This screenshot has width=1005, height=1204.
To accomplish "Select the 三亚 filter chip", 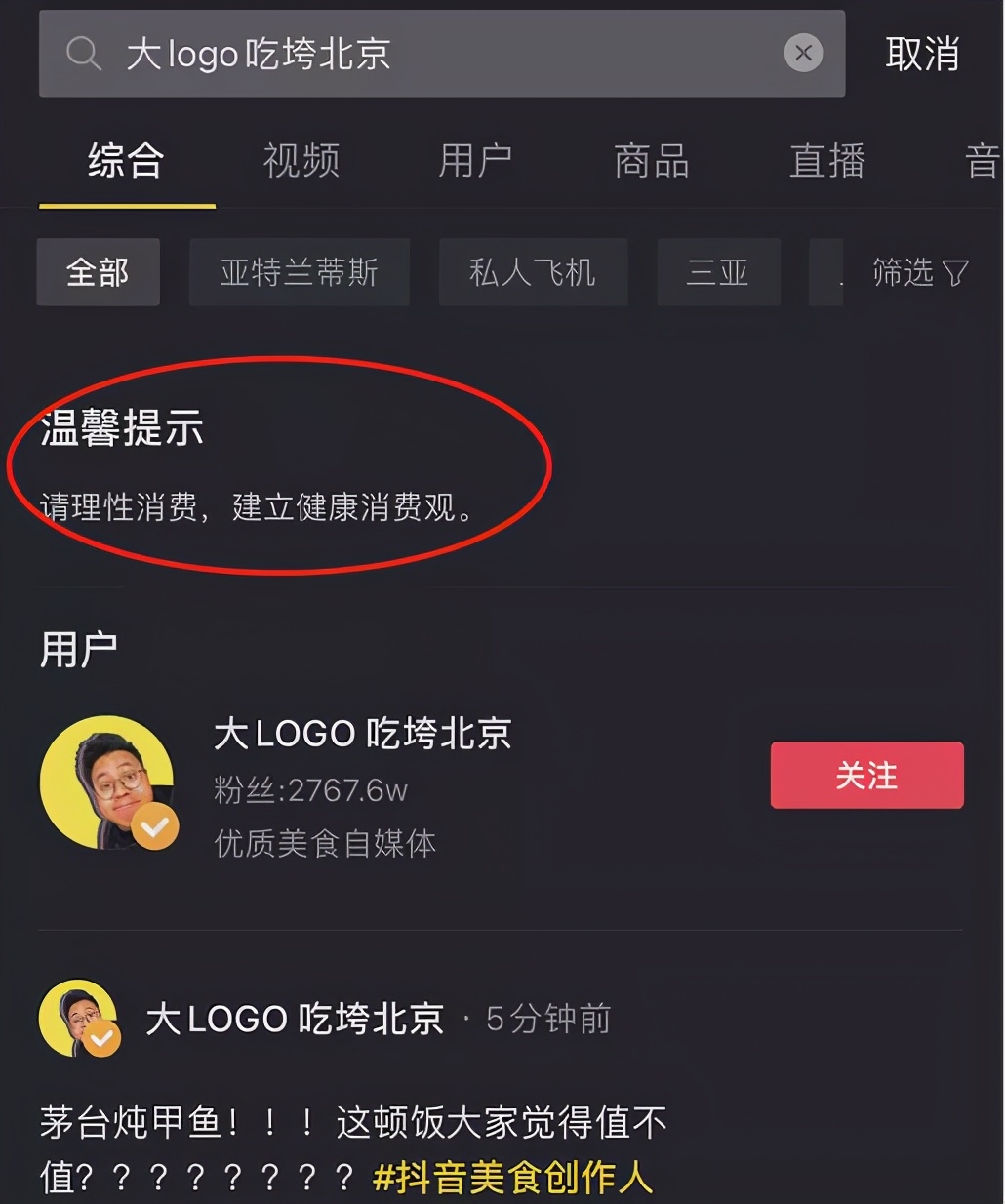I will click(x=718, y=271).
